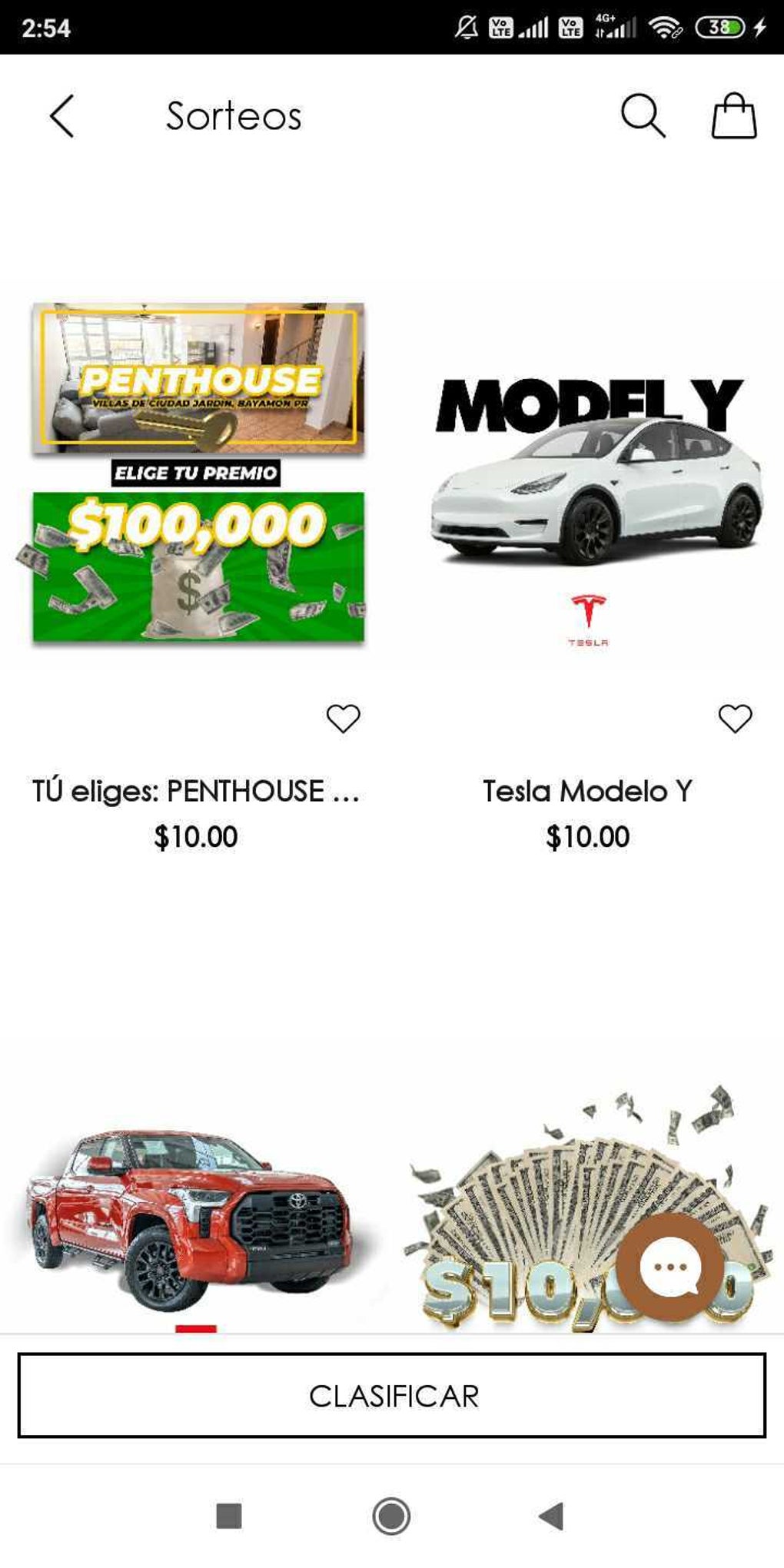
Task: Go back from the Sorteos page
Action: pos(62,116)
